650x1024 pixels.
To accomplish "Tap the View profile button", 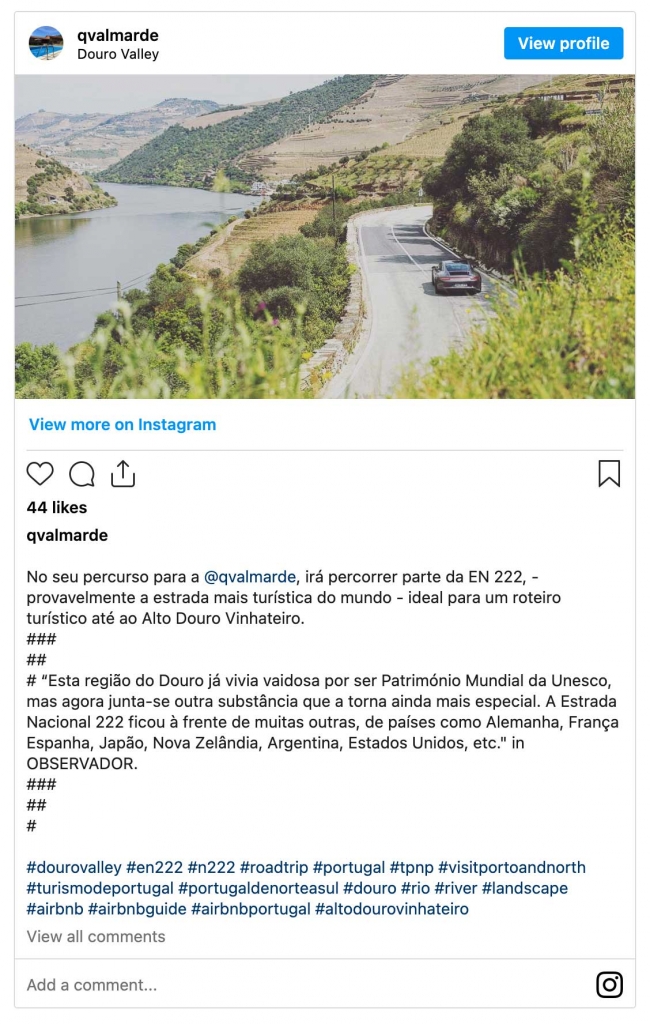I will coord(563,43).
